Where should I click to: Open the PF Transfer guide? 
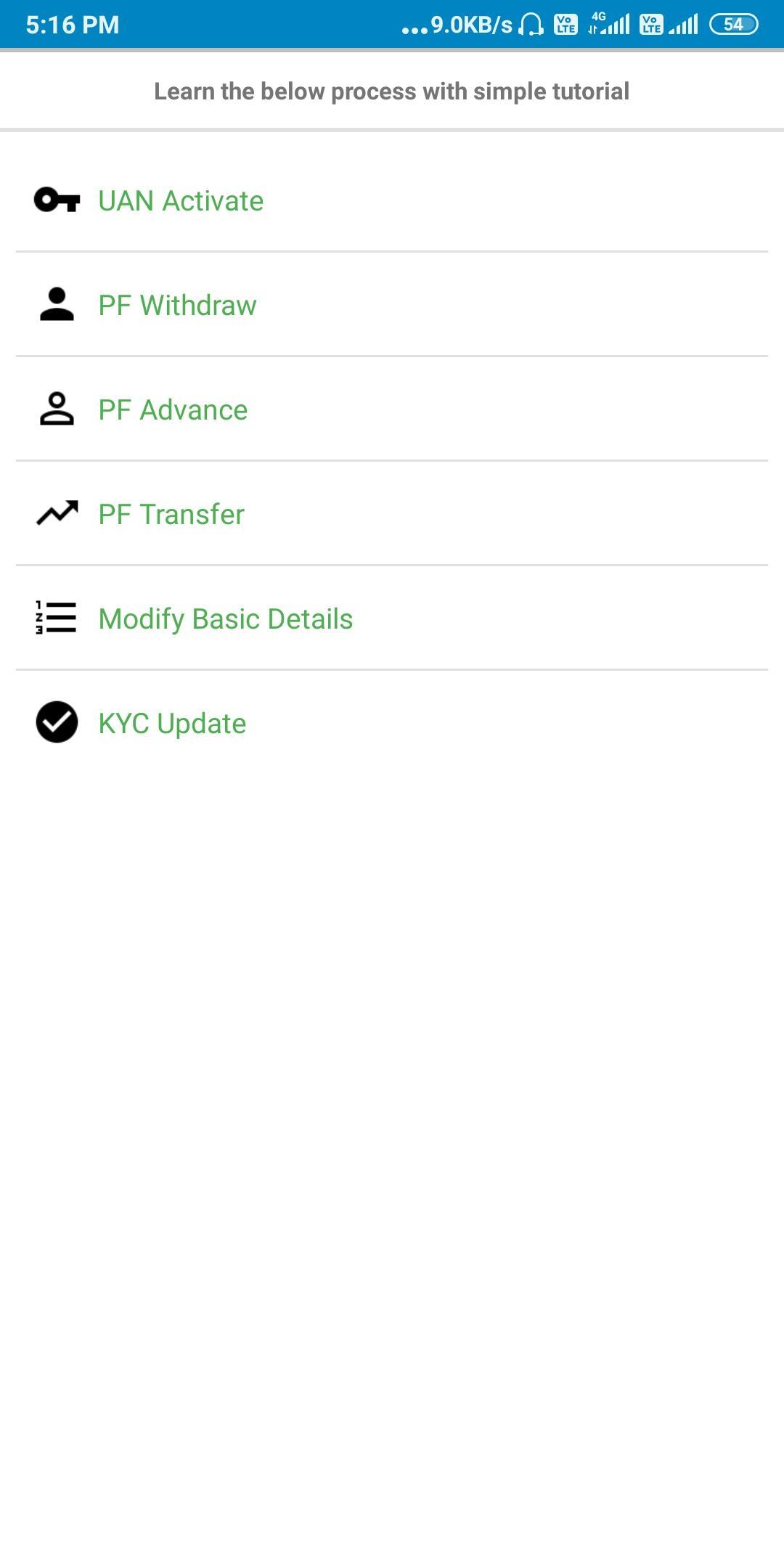pos(171,513)
